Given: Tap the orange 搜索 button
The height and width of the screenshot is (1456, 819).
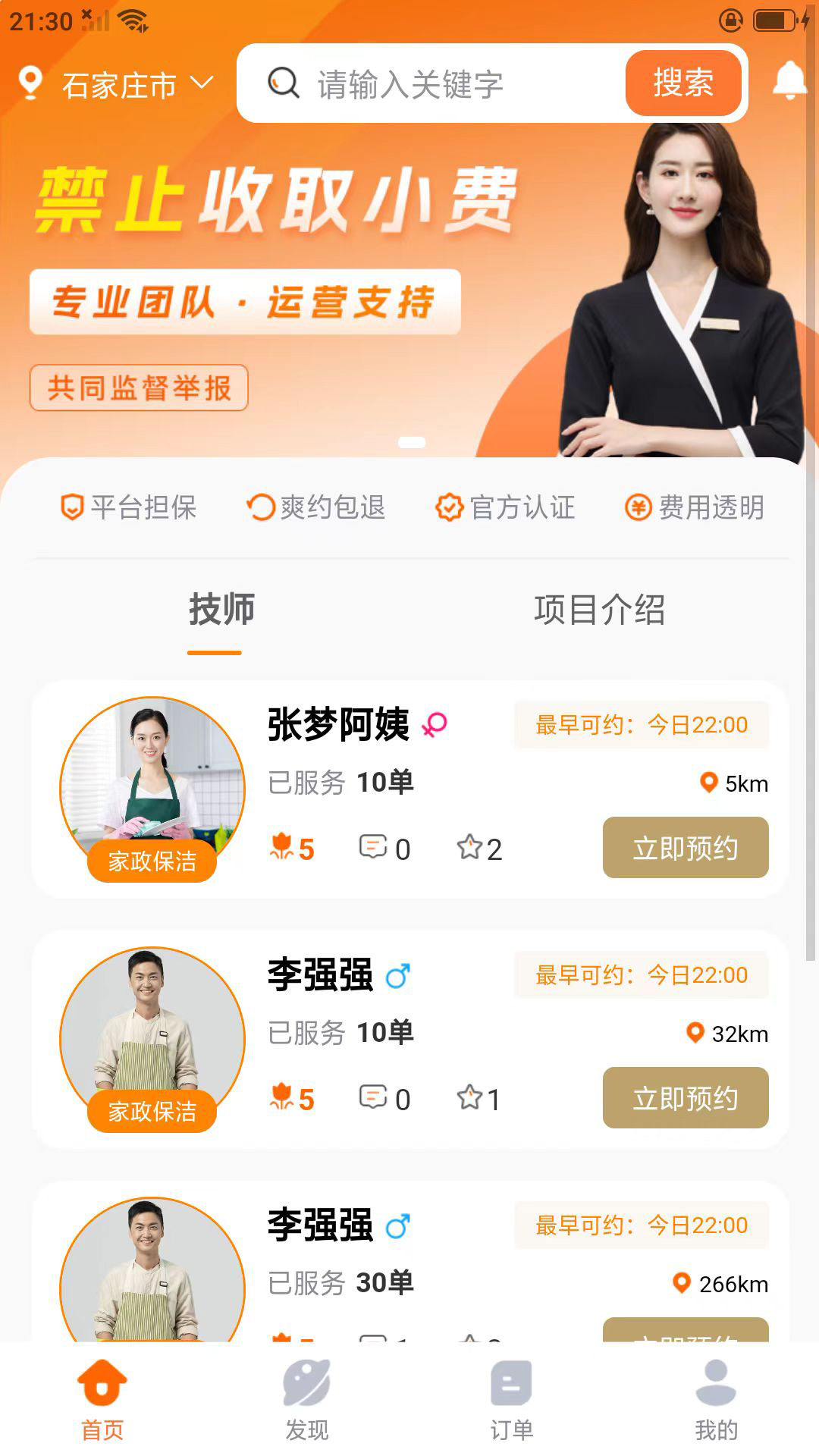Looking at the screenshot, I should [682, 83].
